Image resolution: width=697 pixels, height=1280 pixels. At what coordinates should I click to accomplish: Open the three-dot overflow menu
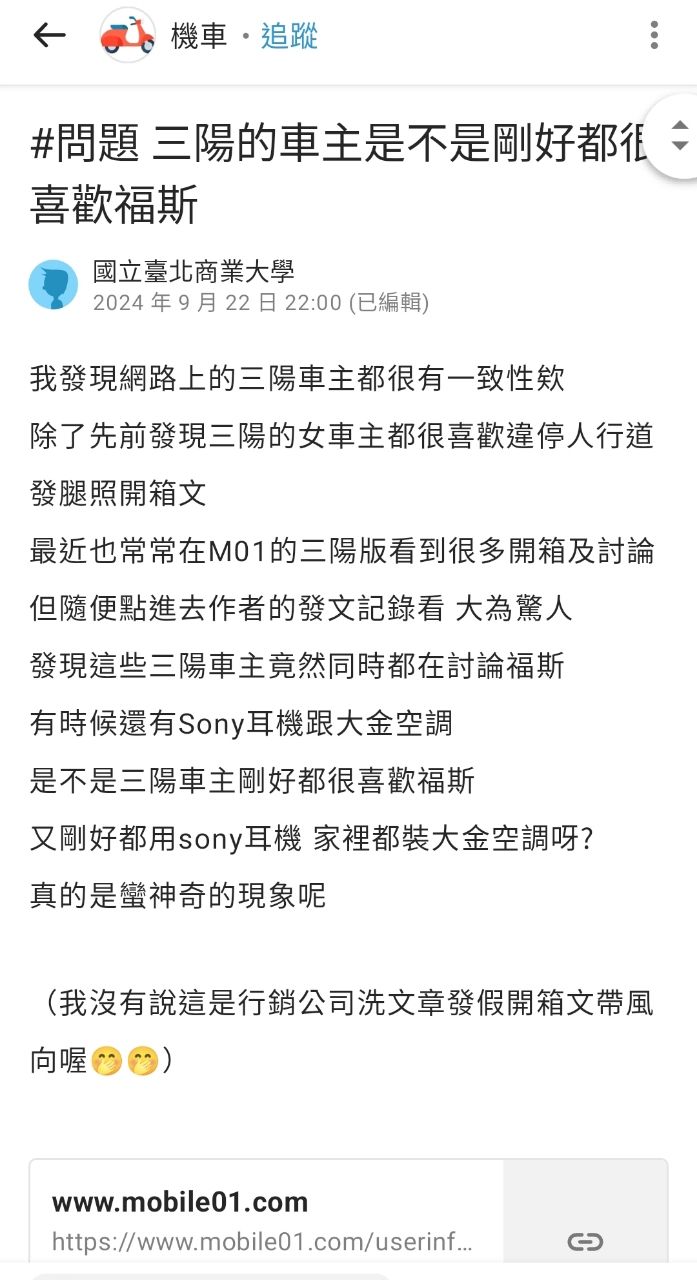coord(654,36)
